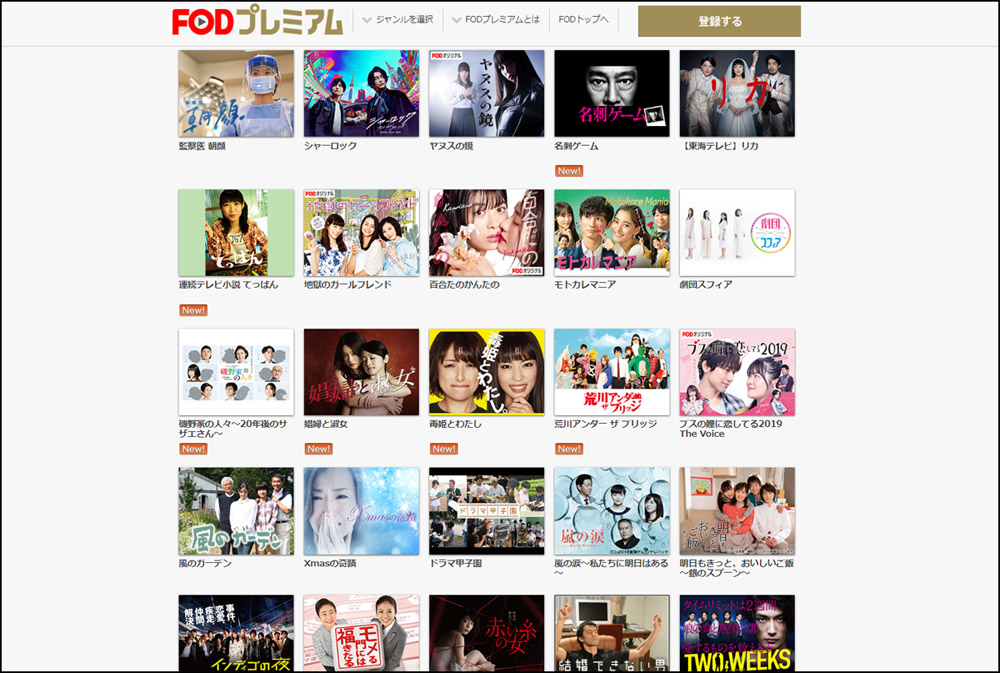Select the ドラマ甲子園 tile
This screenshot has height=673, width=1000.
point(486,511)
